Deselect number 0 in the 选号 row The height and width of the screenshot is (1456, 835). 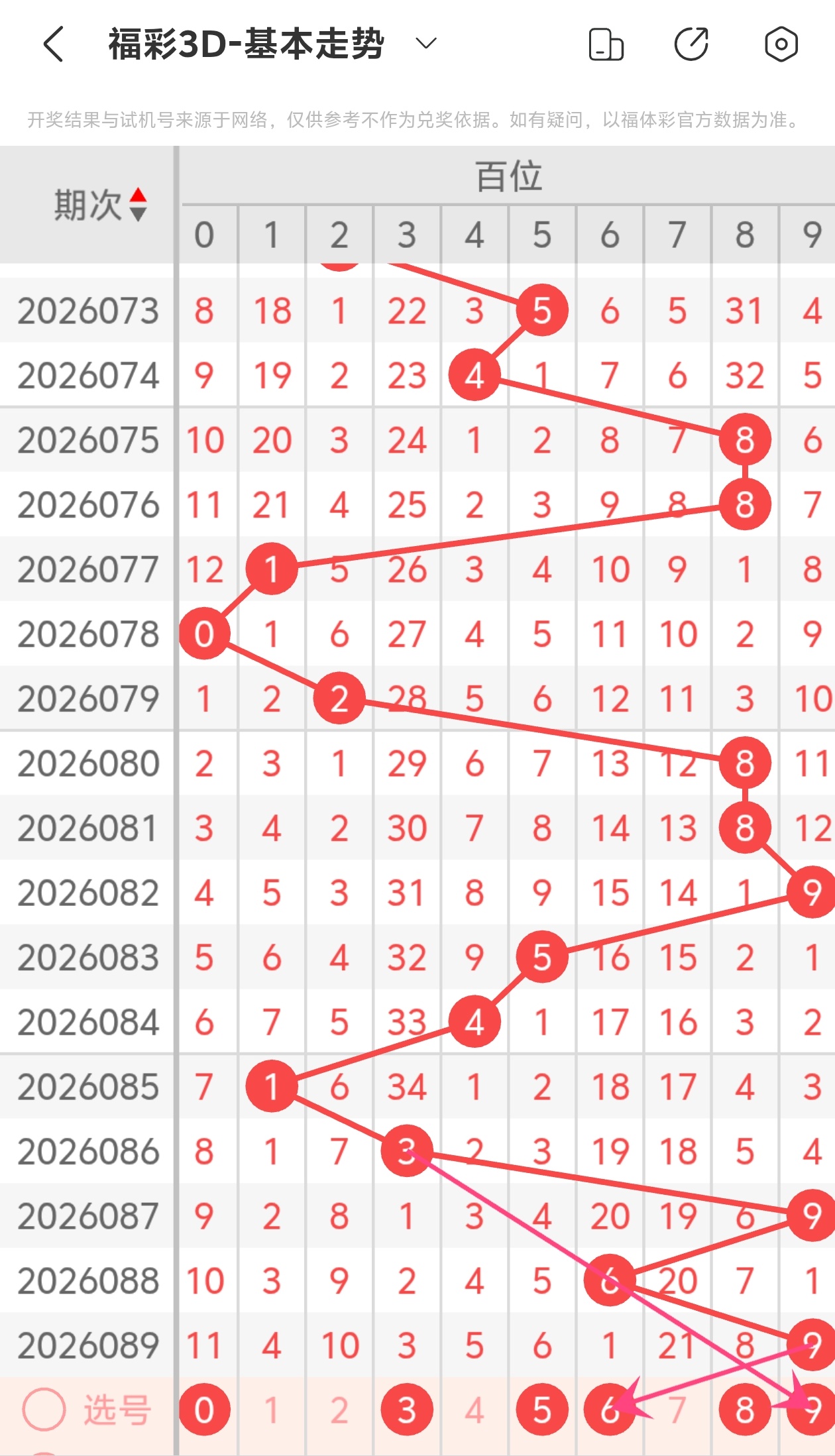(x=204, y=1410)
